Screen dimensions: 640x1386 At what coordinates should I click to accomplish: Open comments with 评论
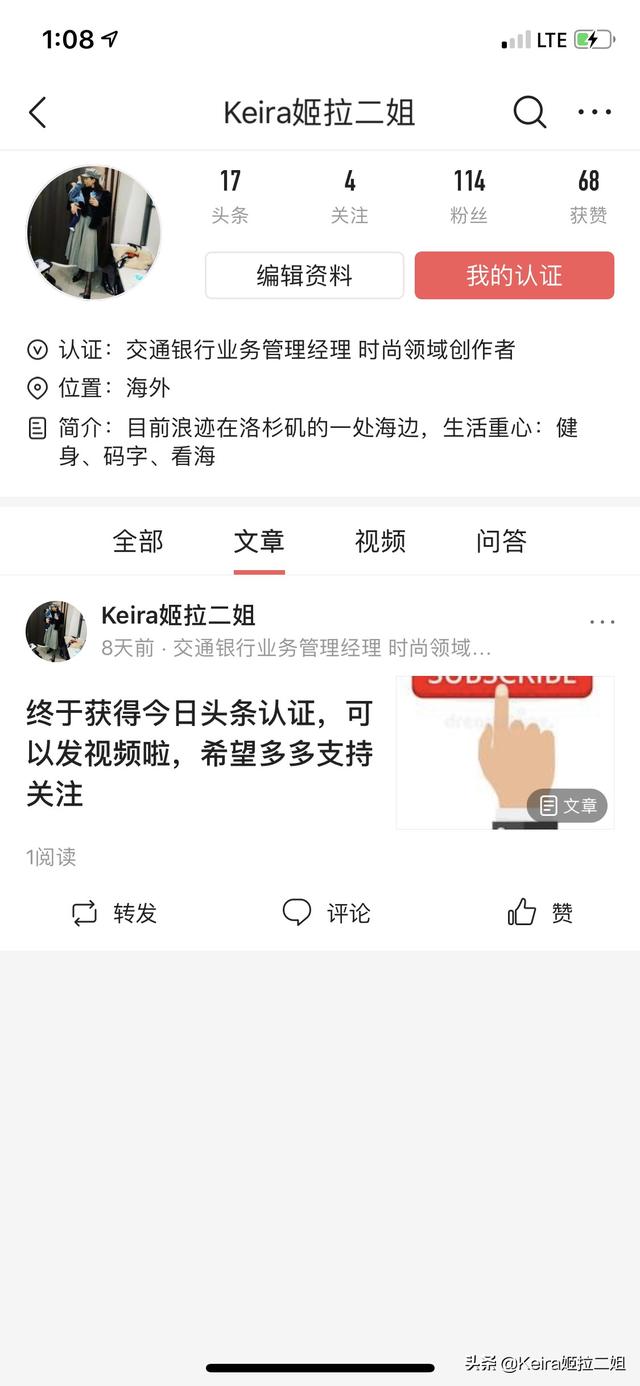[x=326, y=913]
